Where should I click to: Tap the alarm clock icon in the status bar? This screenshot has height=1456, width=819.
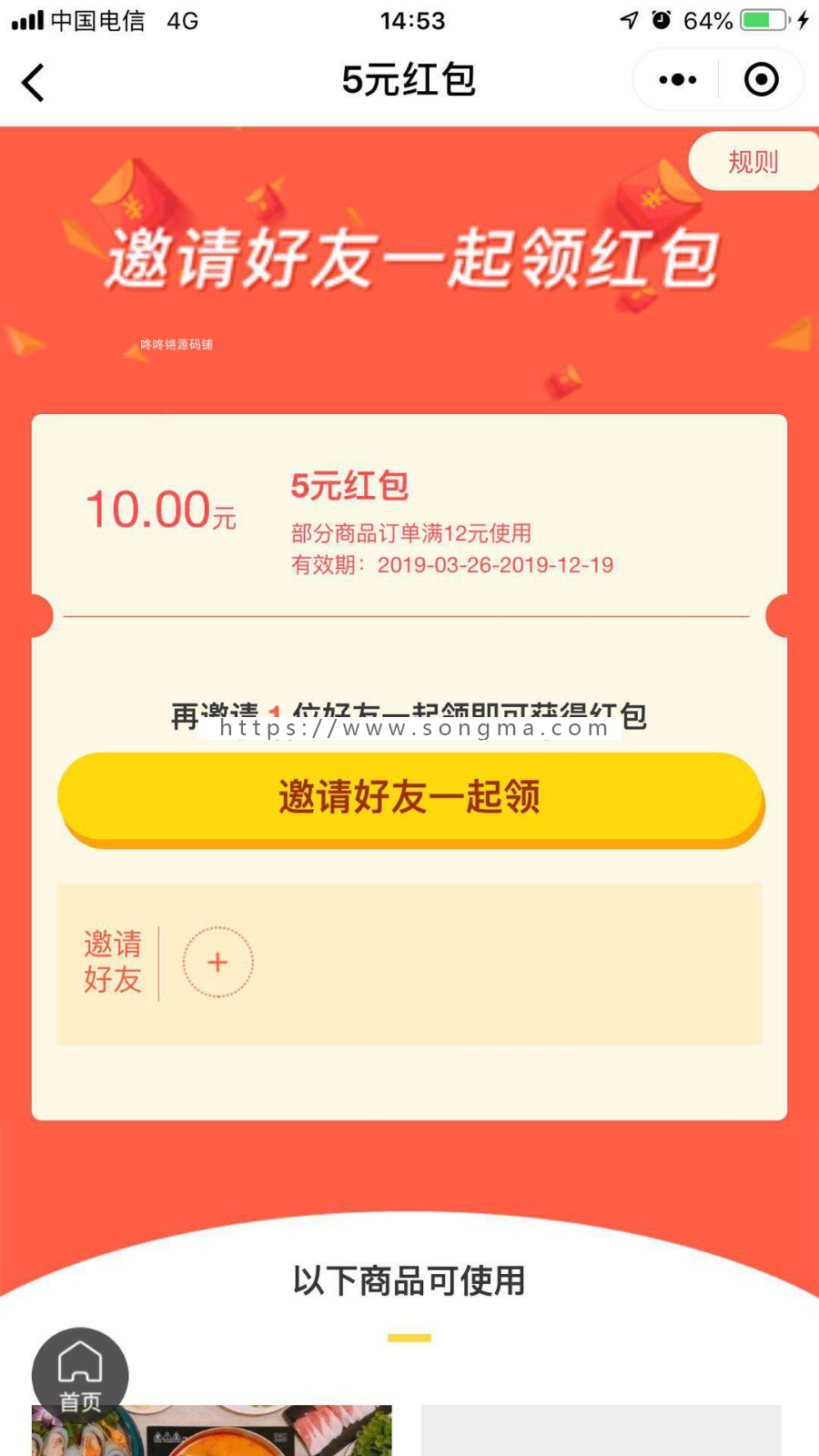663,19
